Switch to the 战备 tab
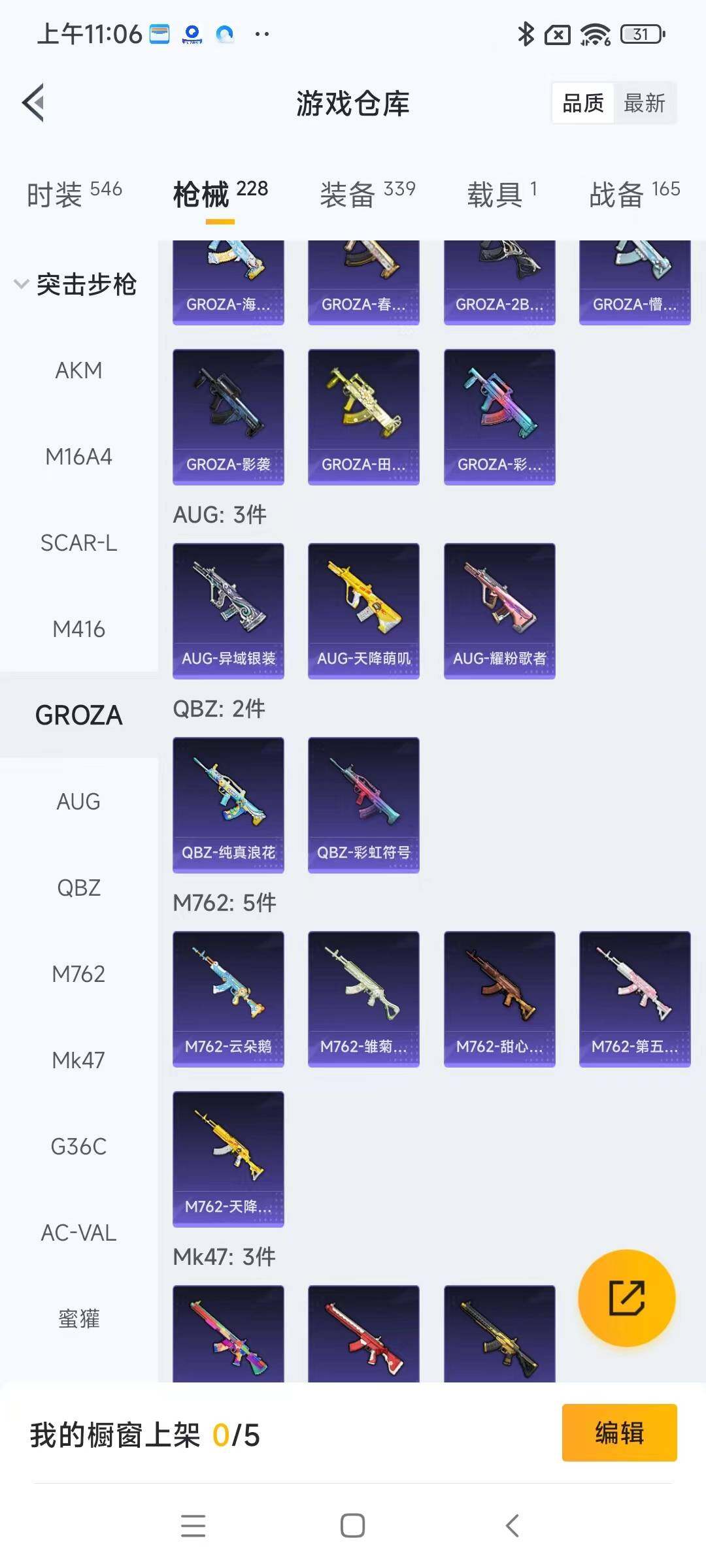This screenshot has width=706, height=1568. (x=634, y=194)
